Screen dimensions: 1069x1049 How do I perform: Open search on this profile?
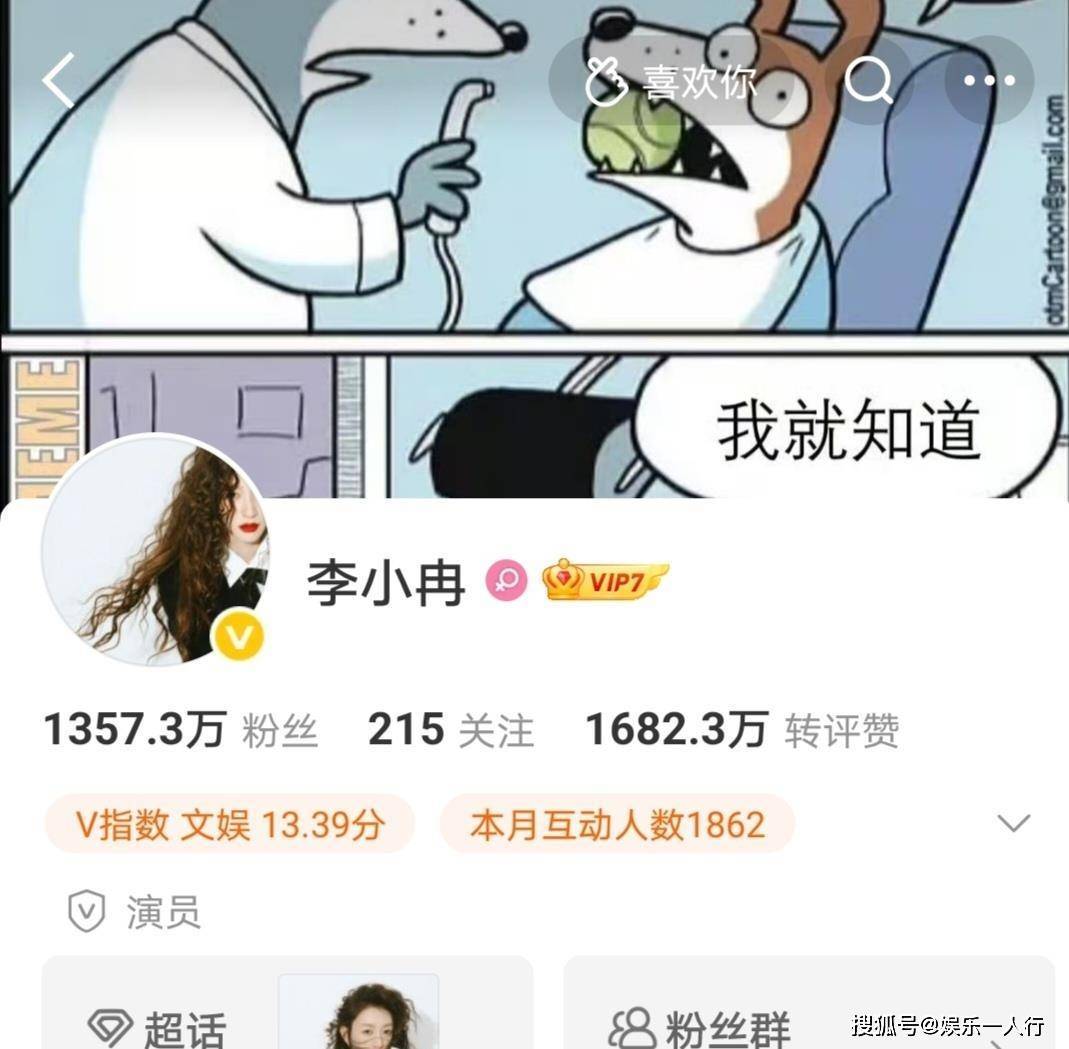pos(868,81)
